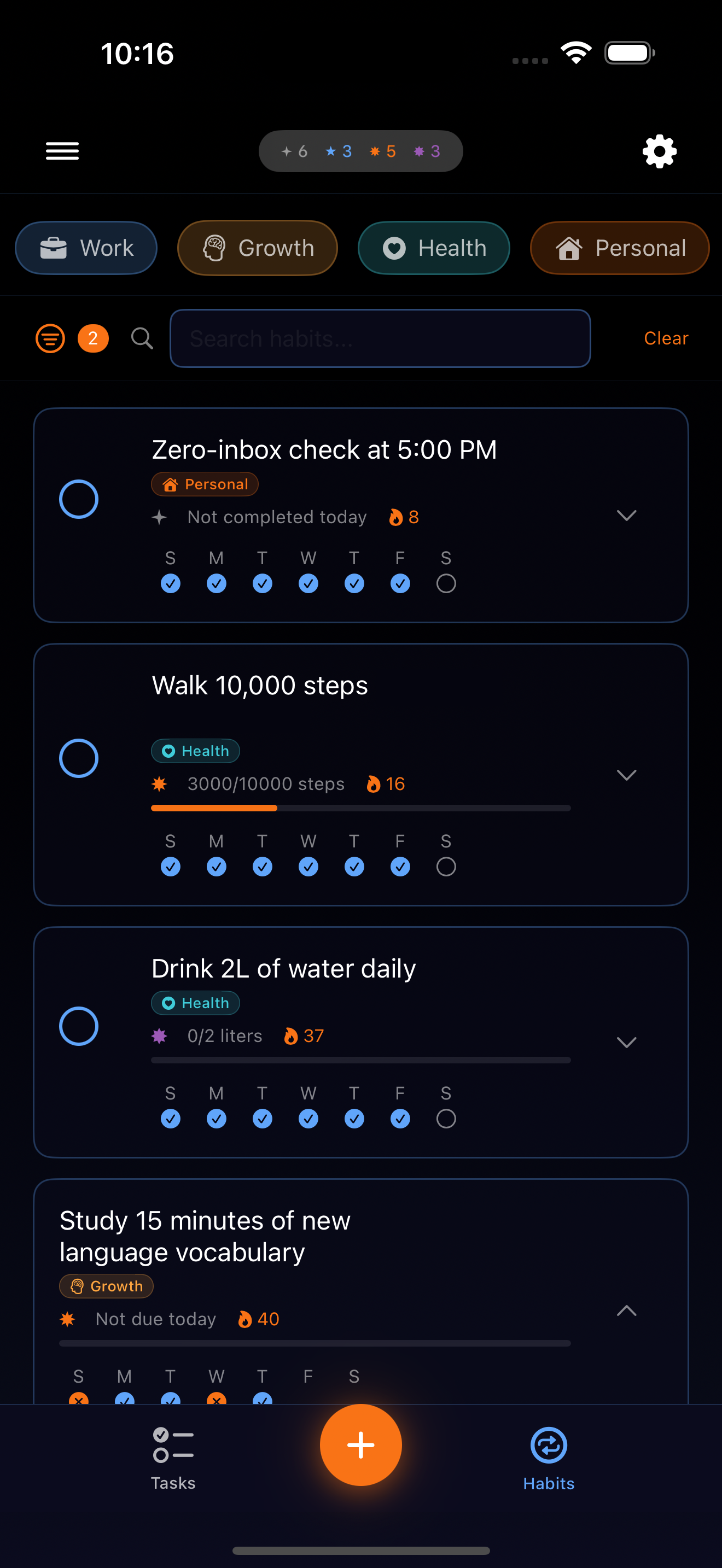Open the hamburger menu

click(61, 150)
